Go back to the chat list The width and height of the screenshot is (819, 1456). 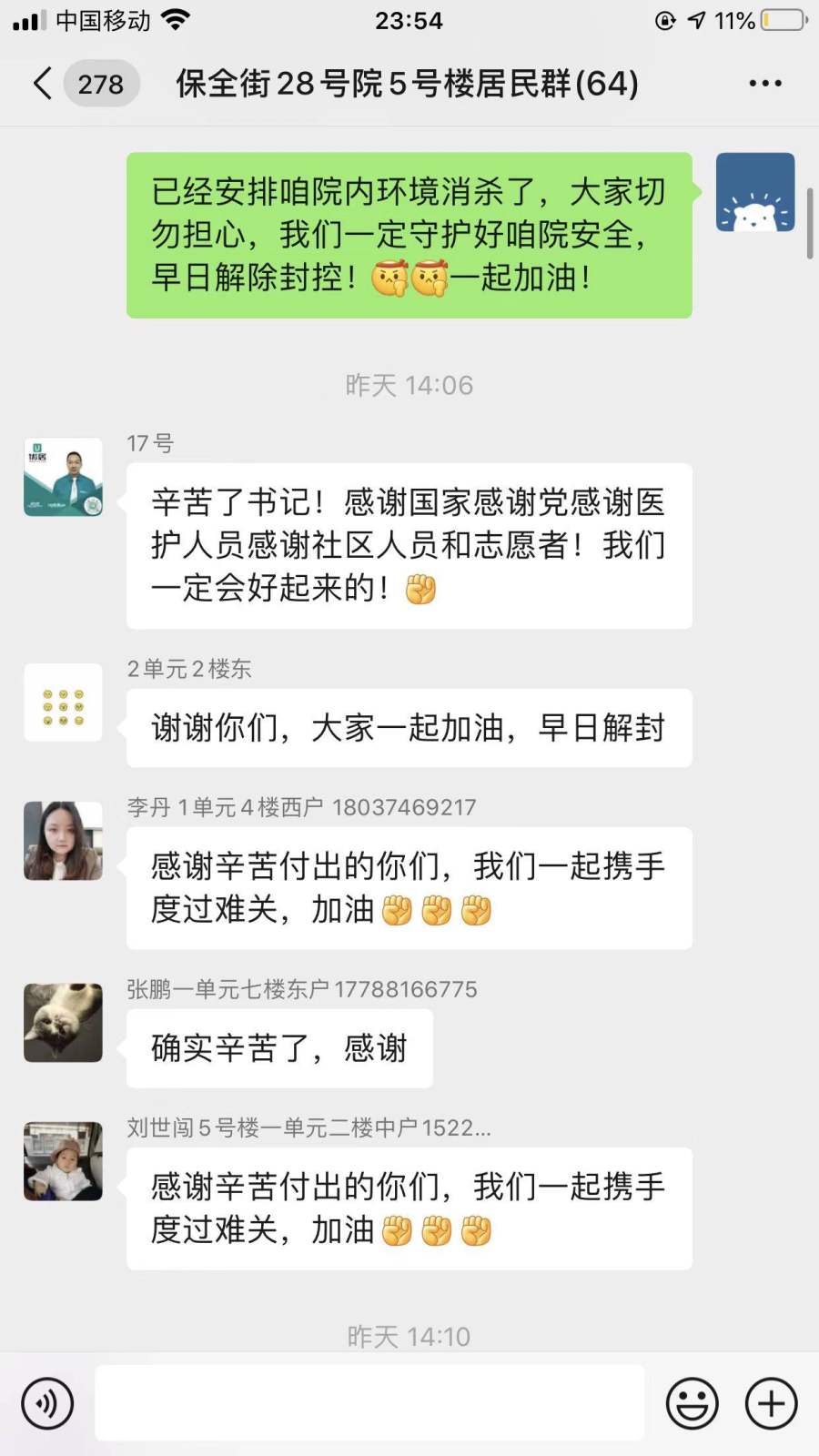(x=43, y=84)
